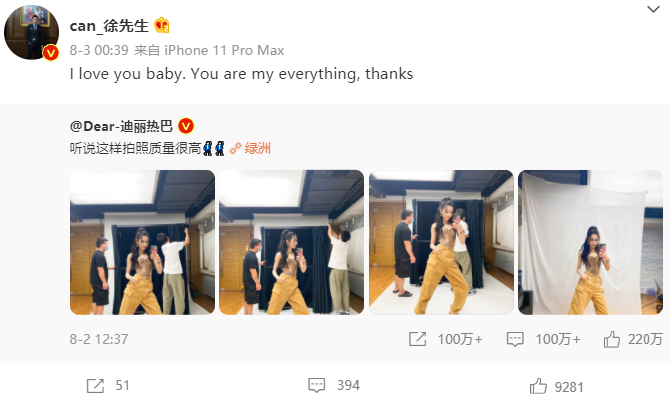This screenshot has width=671, height=403.
Task: Open the third photo in the repost
Action: [x=441, y=242]
